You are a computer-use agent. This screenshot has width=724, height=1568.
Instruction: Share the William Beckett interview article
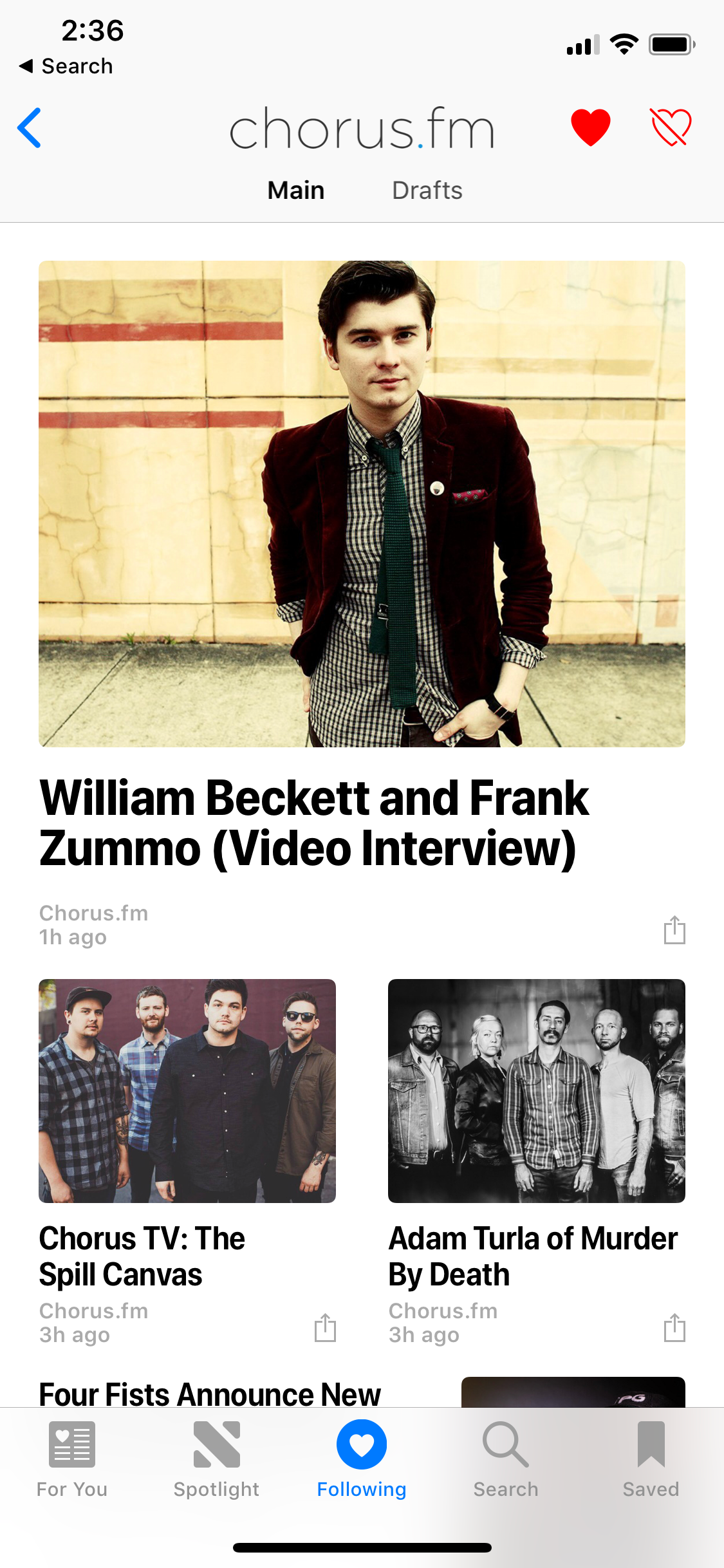click(x=674, y=929)
